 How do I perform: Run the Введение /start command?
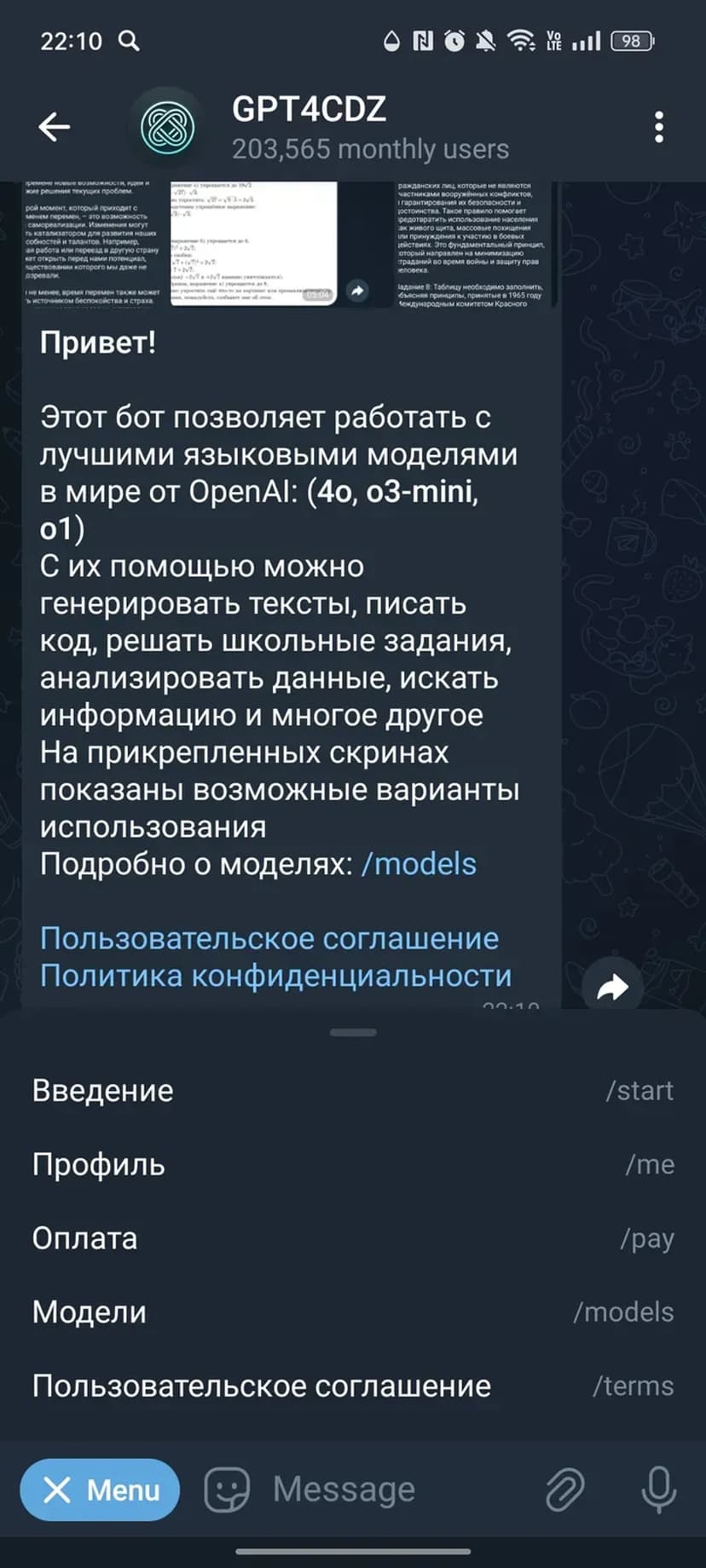point(352,1091)
